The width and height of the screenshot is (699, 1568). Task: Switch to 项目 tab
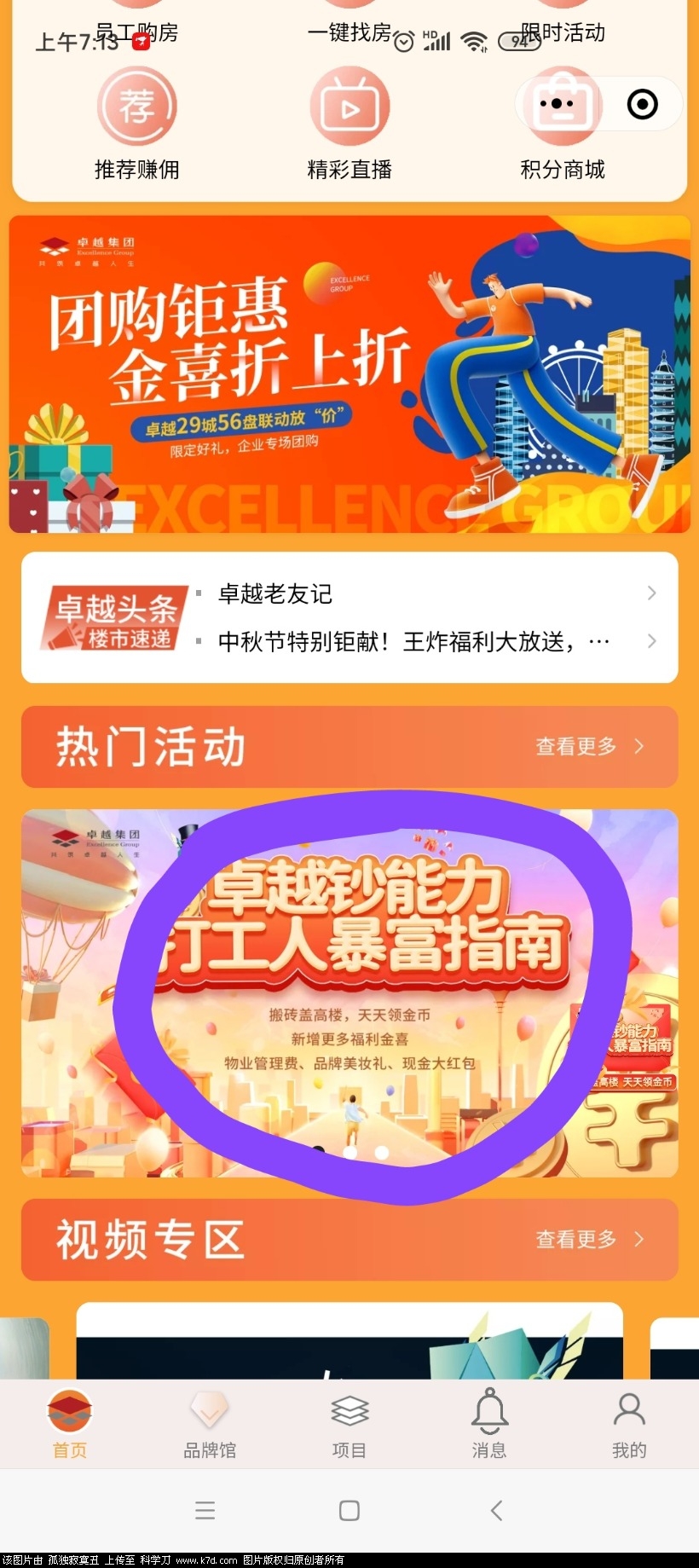pos(349,1425)
